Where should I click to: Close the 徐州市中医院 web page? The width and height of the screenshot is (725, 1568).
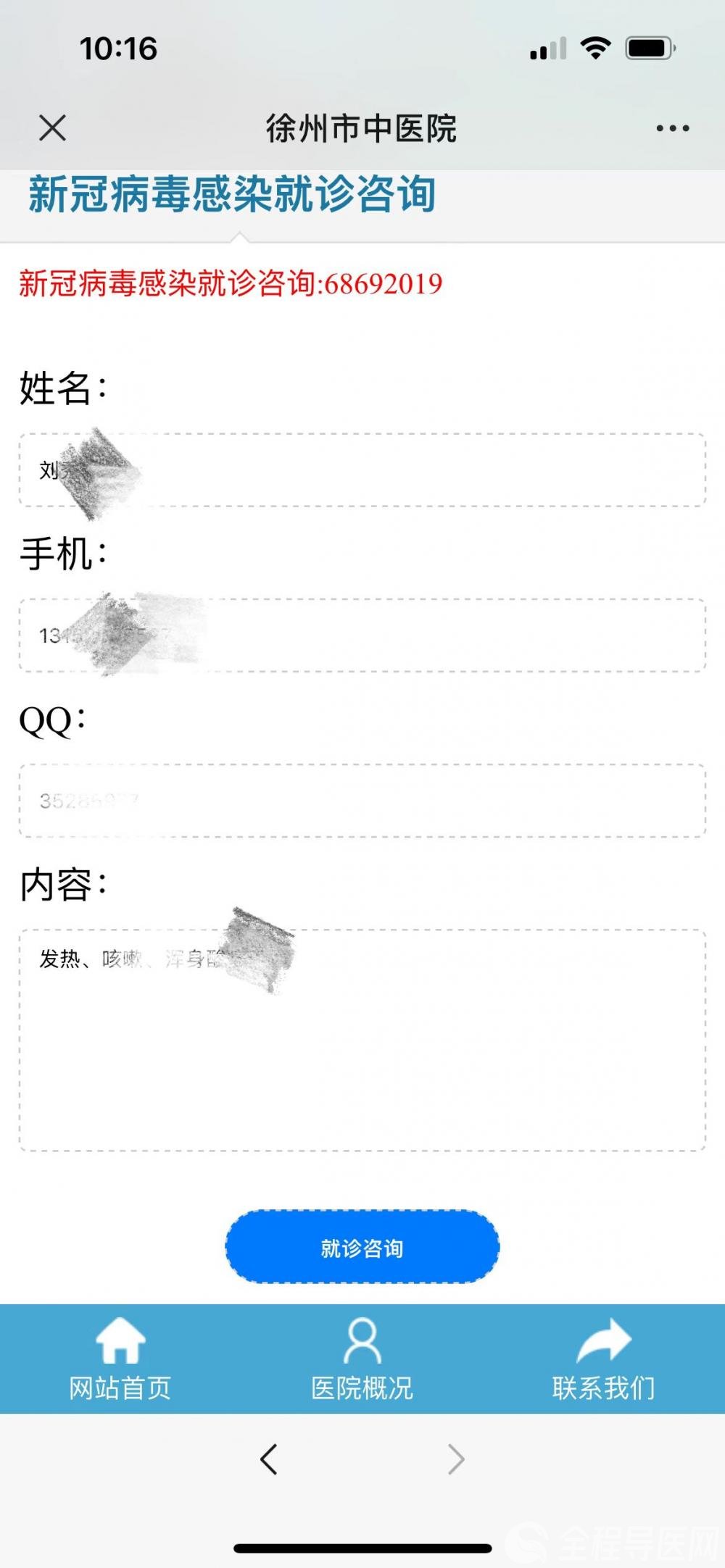coord(52,128)
